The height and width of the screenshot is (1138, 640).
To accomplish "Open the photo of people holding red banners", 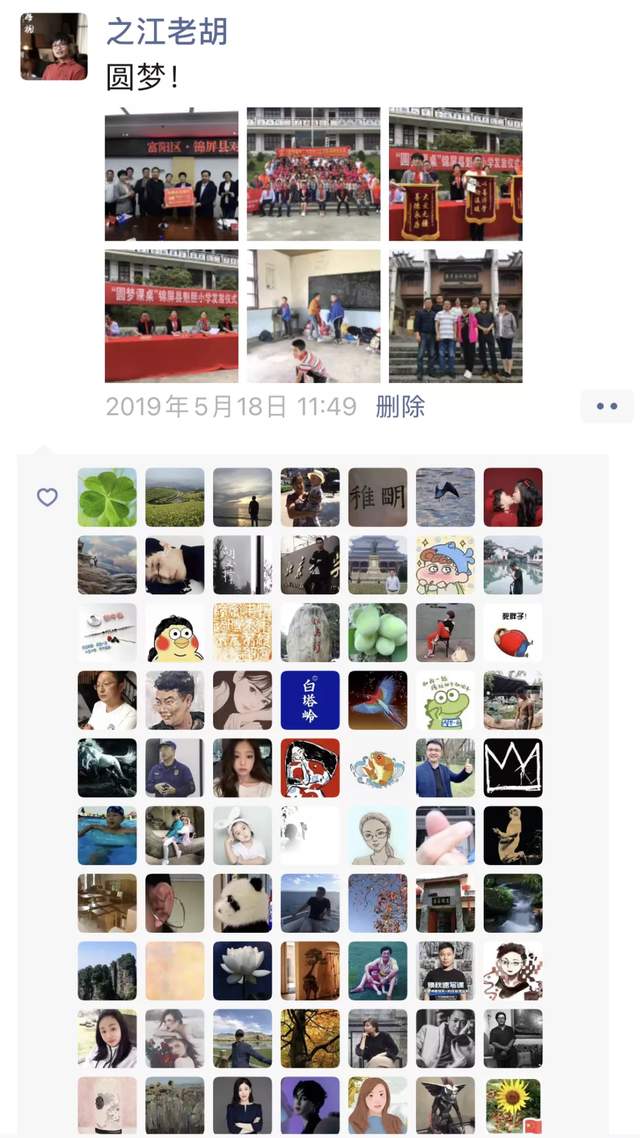I will coord(455,175).
